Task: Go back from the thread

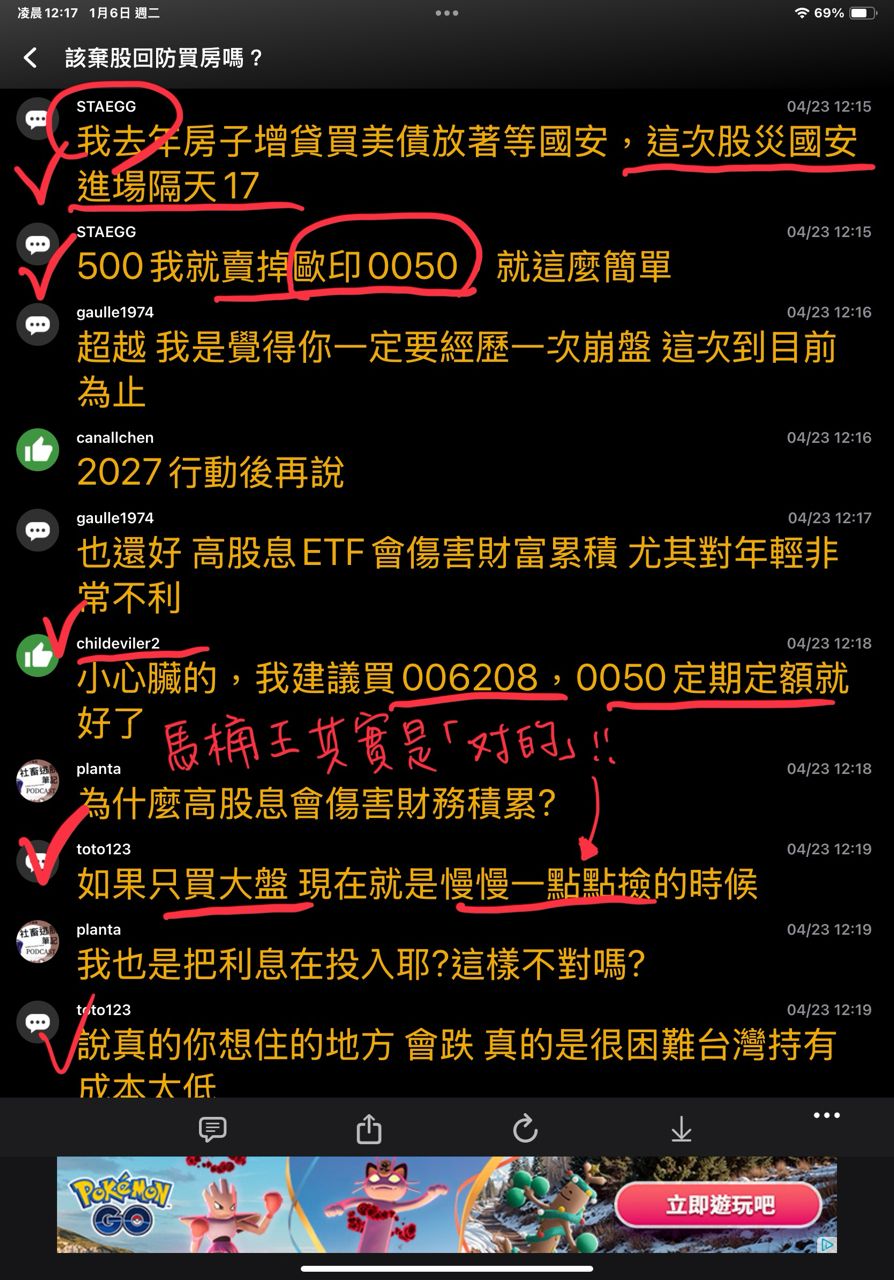Action: tap(30, 58)
